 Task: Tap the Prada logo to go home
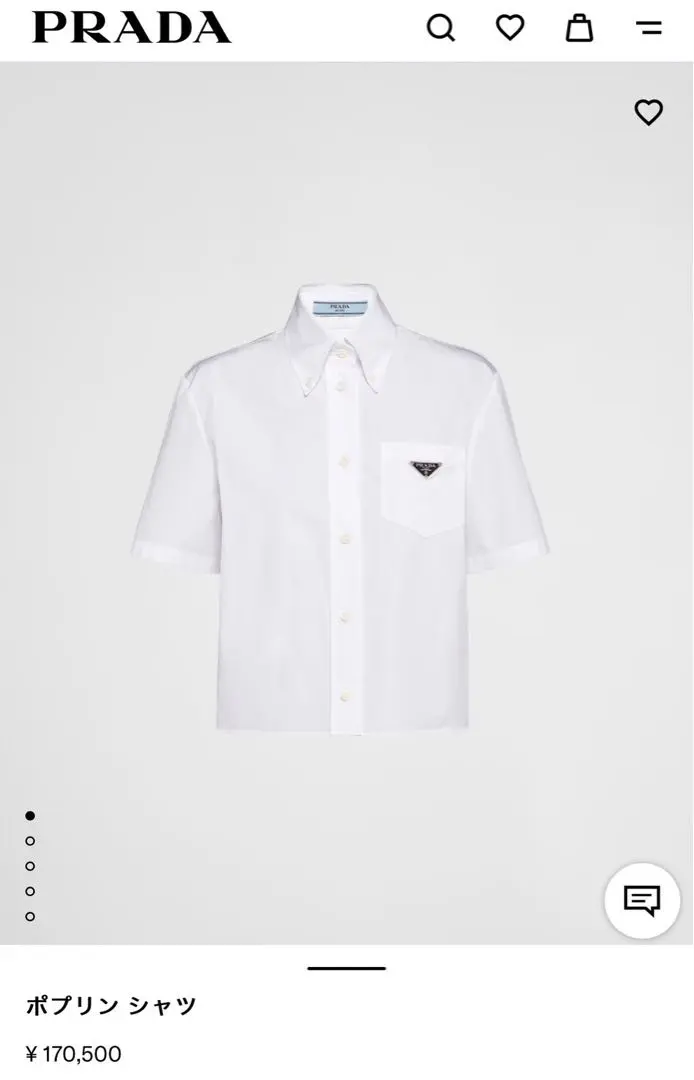(131, 28)
